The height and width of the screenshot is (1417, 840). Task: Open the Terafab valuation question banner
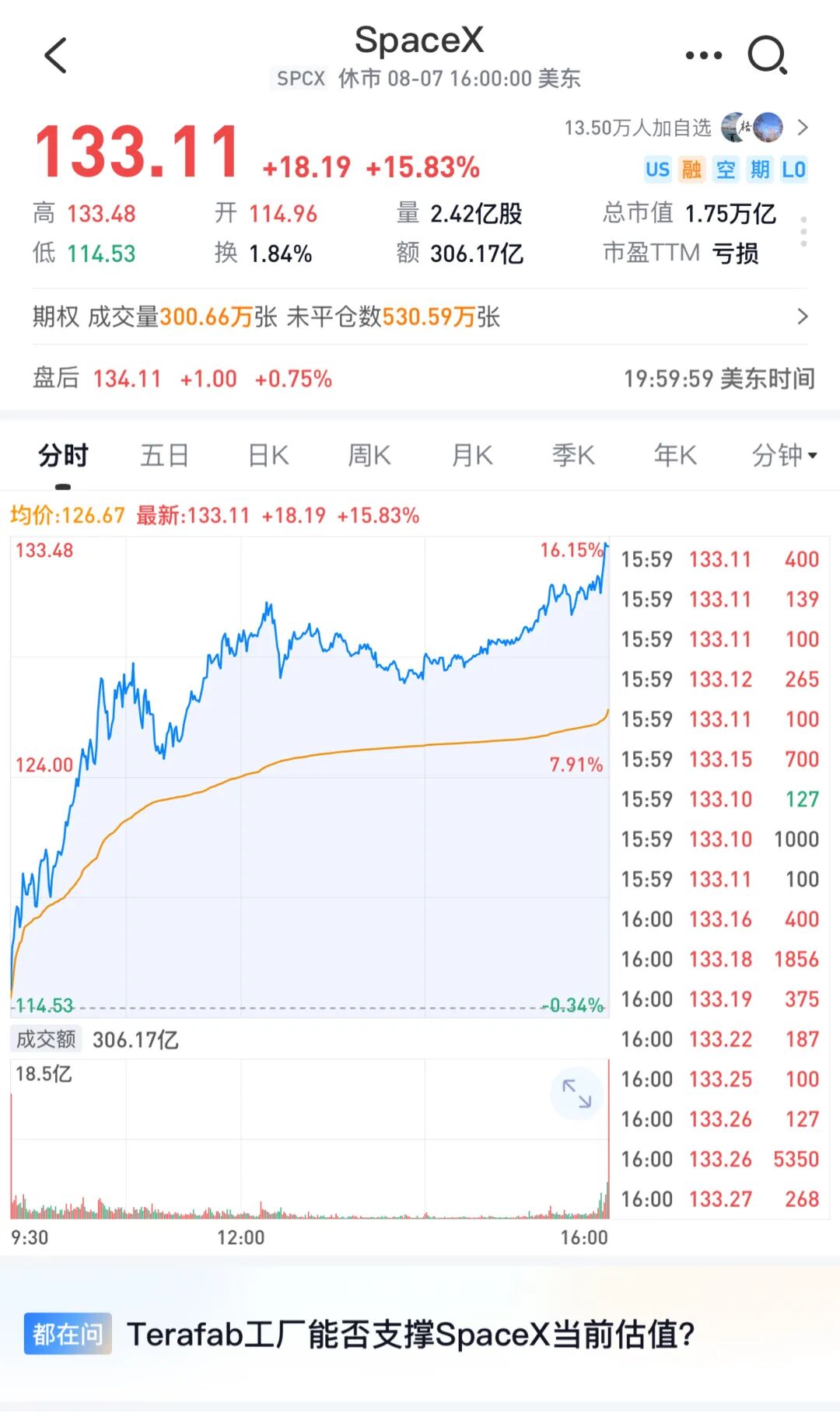coord(420,1334)
